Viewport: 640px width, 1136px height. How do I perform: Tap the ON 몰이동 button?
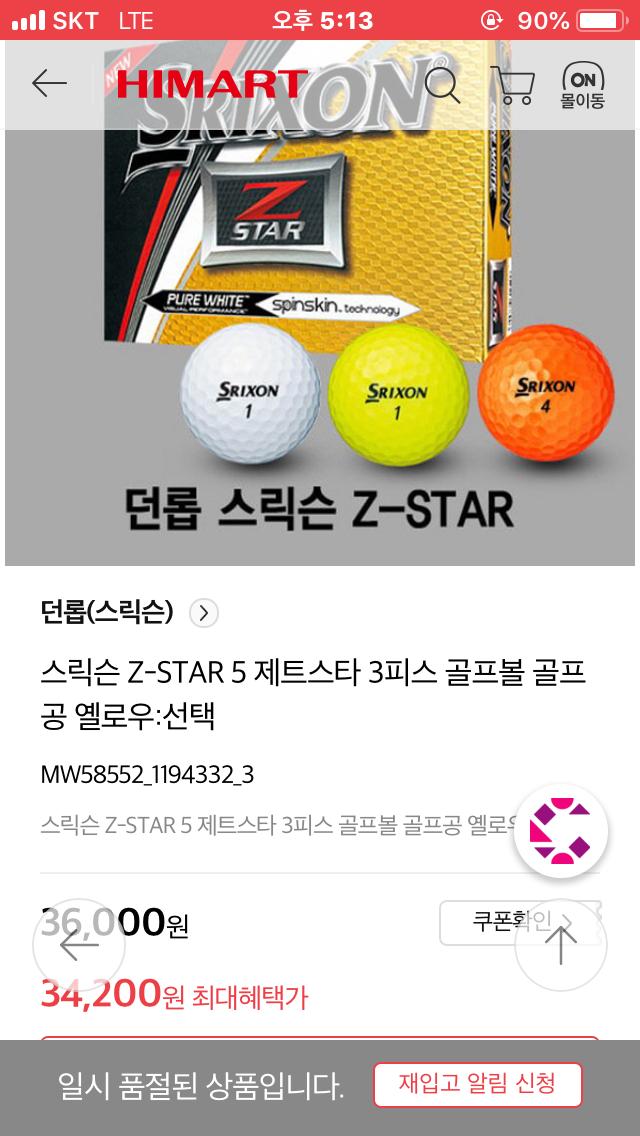coord(582,87)
